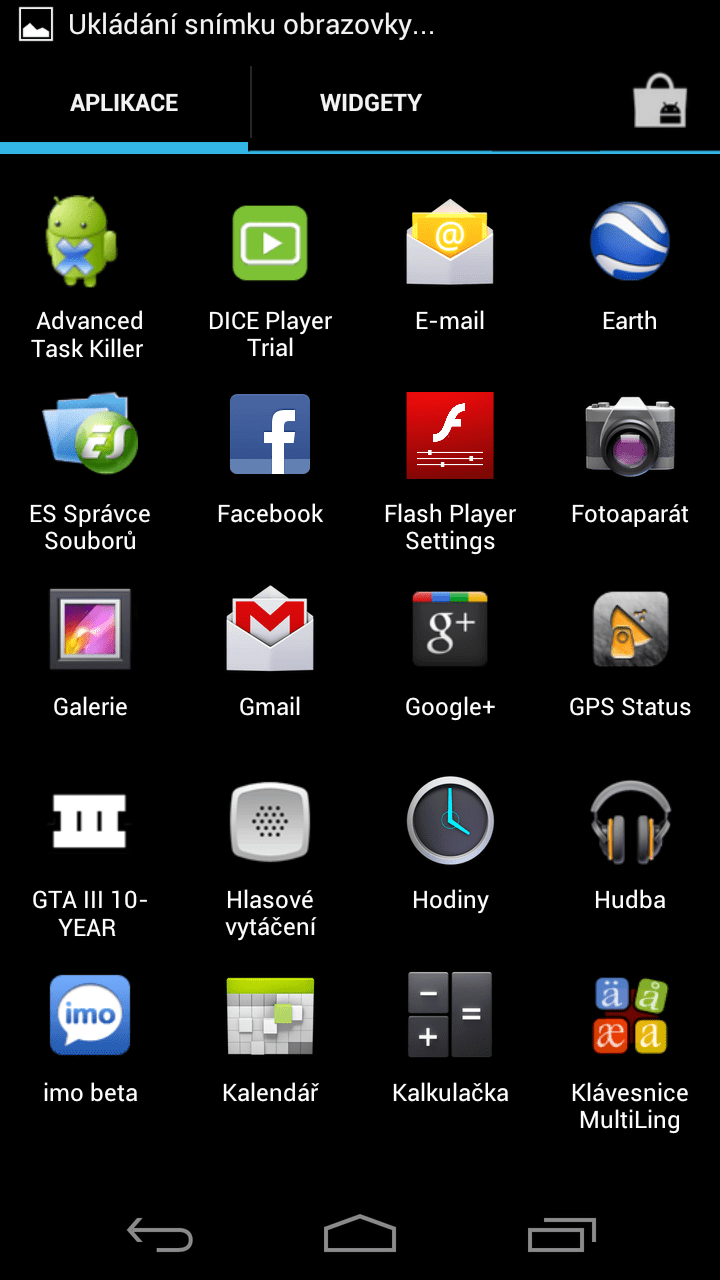
Task: Start the Fotoaparát camera app
Action: [630, 460]
